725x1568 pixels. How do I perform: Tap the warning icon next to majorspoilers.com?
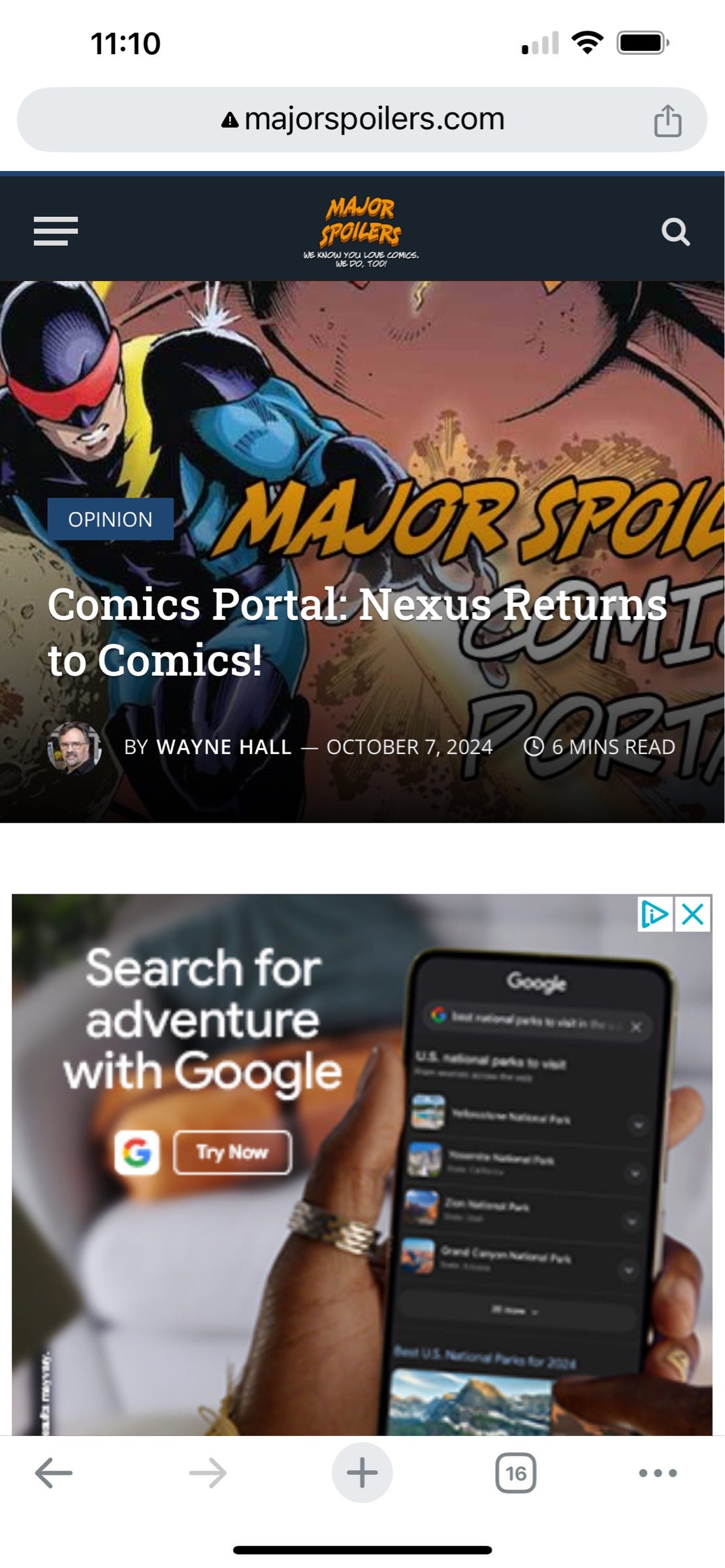point(229,118)
